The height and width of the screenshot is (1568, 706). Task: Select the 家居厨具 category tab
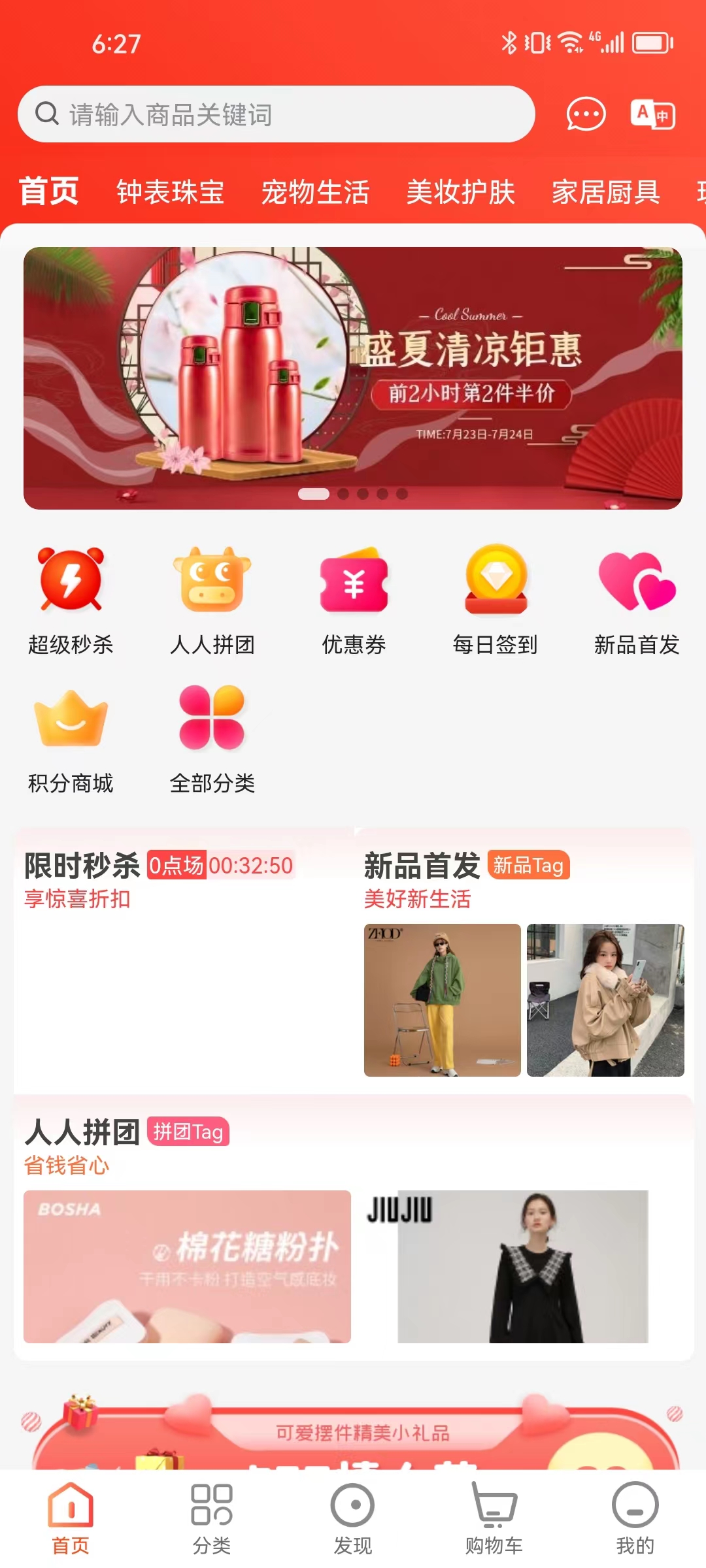point(605,192)
